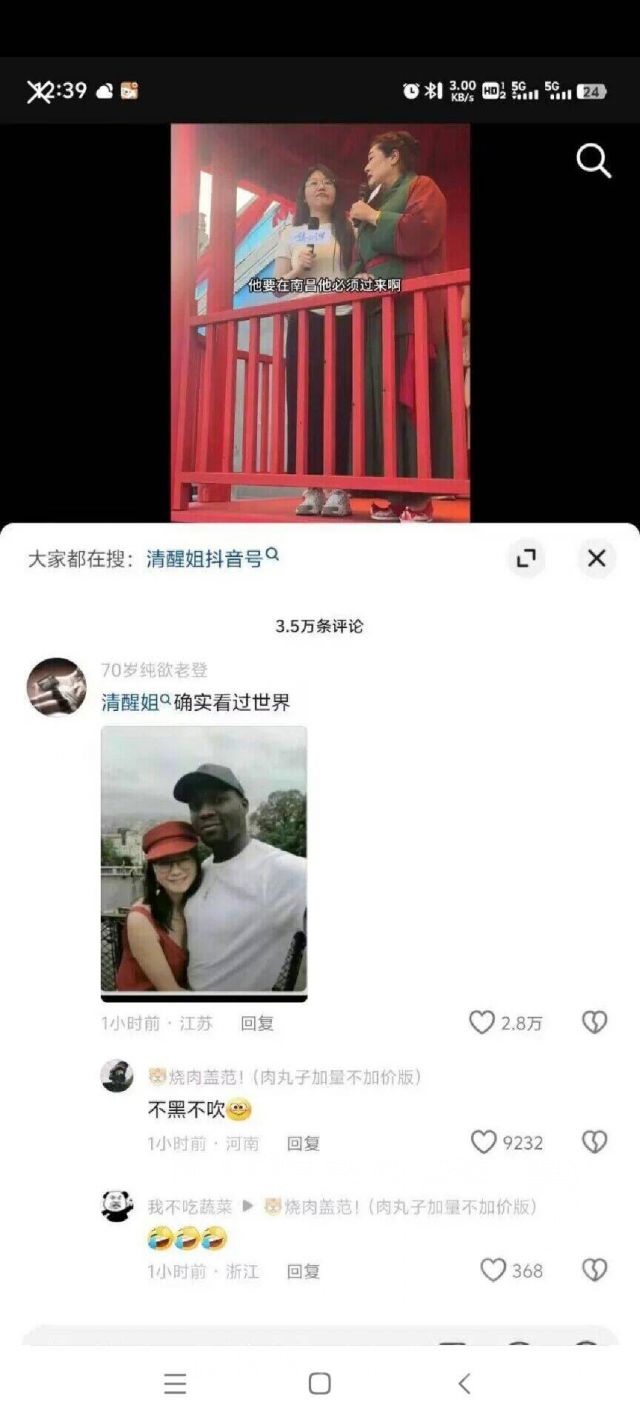Image resolution: width=640 pixels, height=1422 pixels.
Task: Reply to the 不黑不吹 comment
Action: click(x=303, y=1143)
